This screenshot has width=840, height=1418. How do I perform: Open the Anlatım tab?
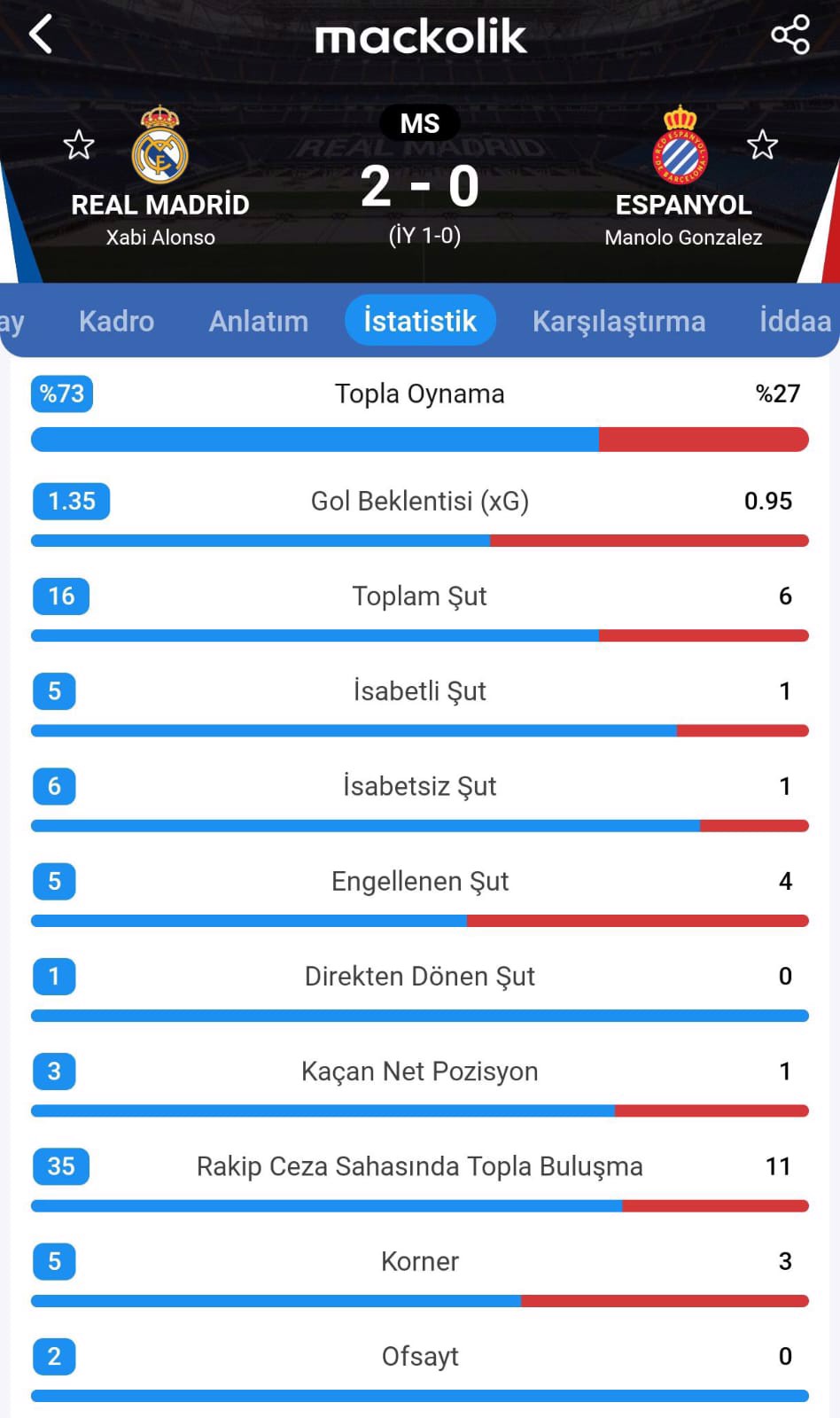259,321
